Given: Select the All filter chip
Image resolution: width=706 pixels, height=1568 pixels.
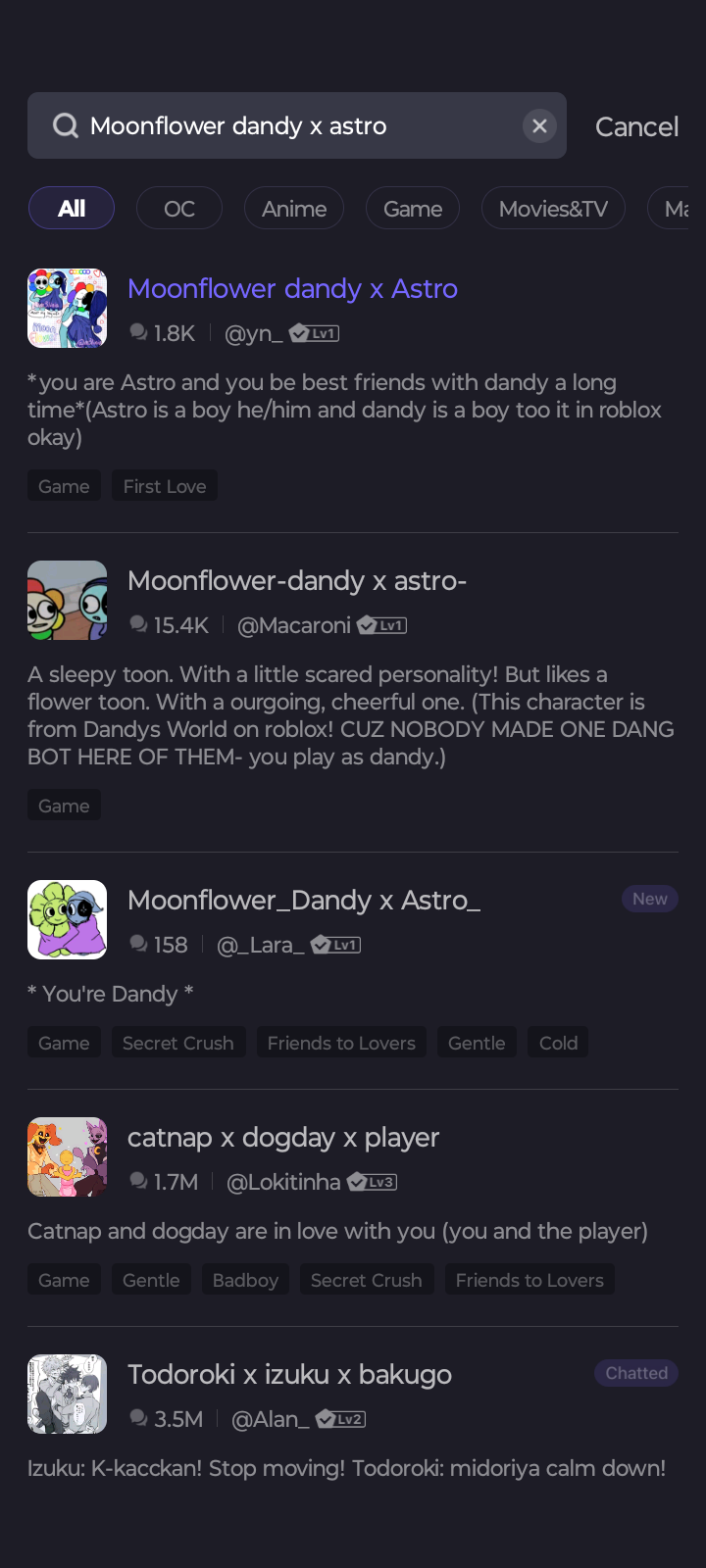Looking at the screenshot, I should pos(72,208).
